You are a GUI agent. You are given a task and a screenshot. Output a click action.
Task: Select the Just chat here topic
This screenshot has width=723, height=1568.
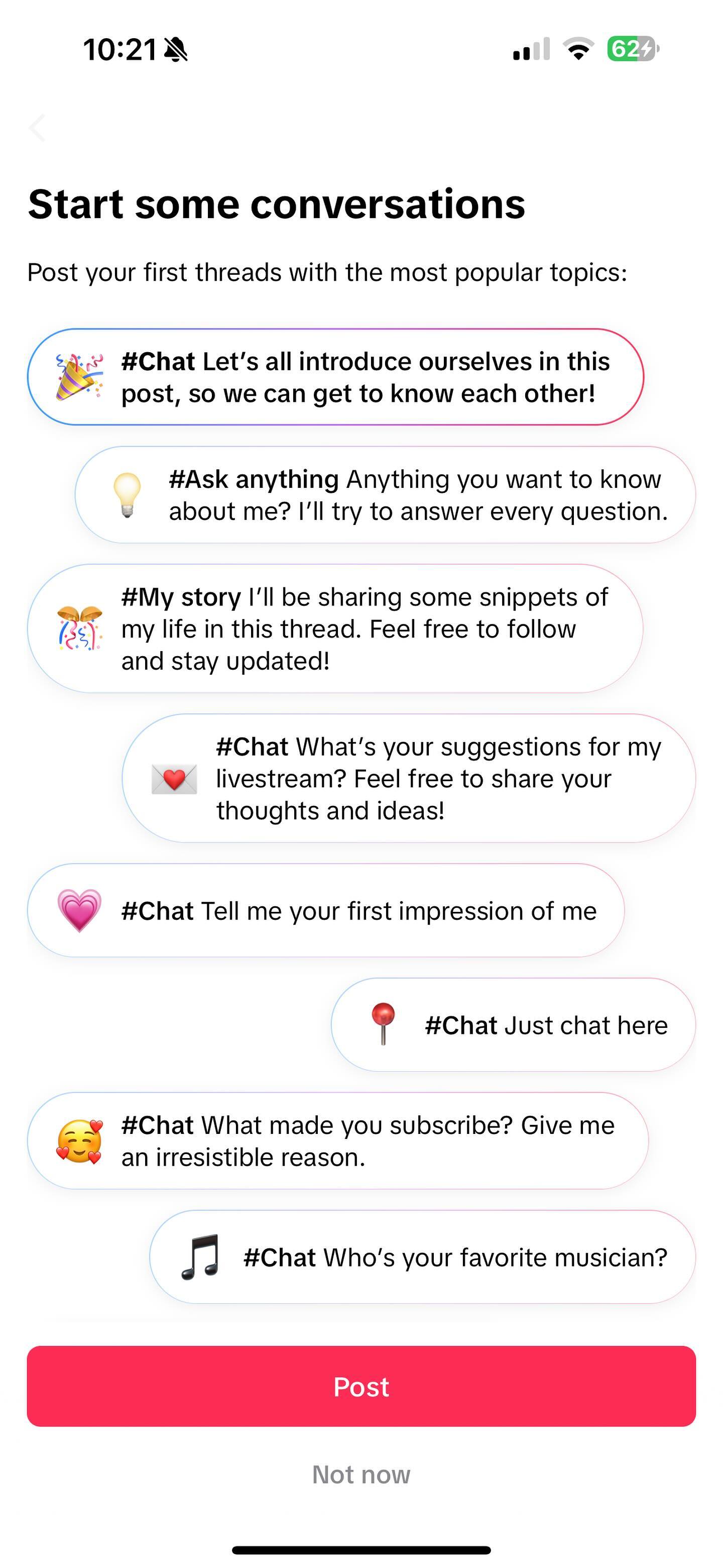(x=513, y=1025)
